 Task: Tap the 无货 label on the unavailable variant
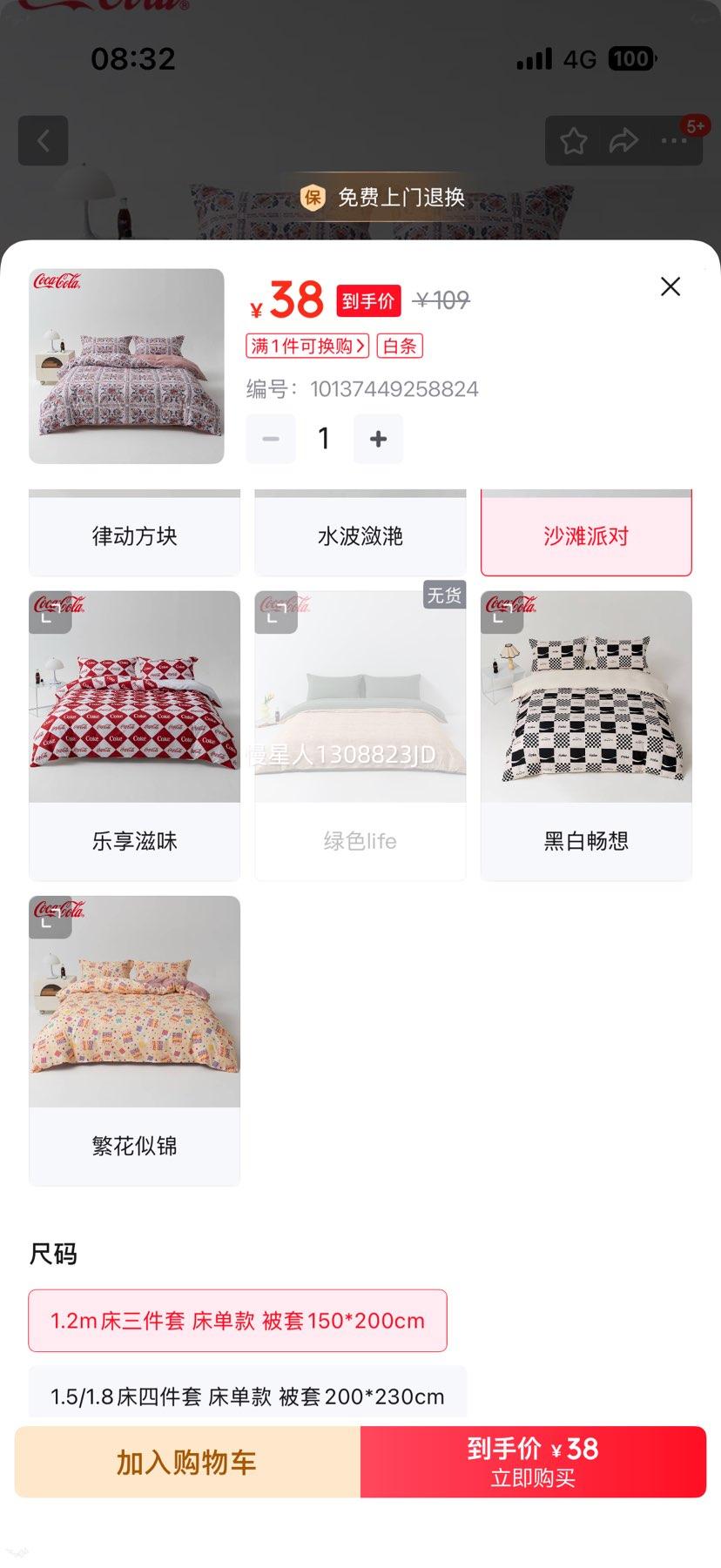(445, 596)
